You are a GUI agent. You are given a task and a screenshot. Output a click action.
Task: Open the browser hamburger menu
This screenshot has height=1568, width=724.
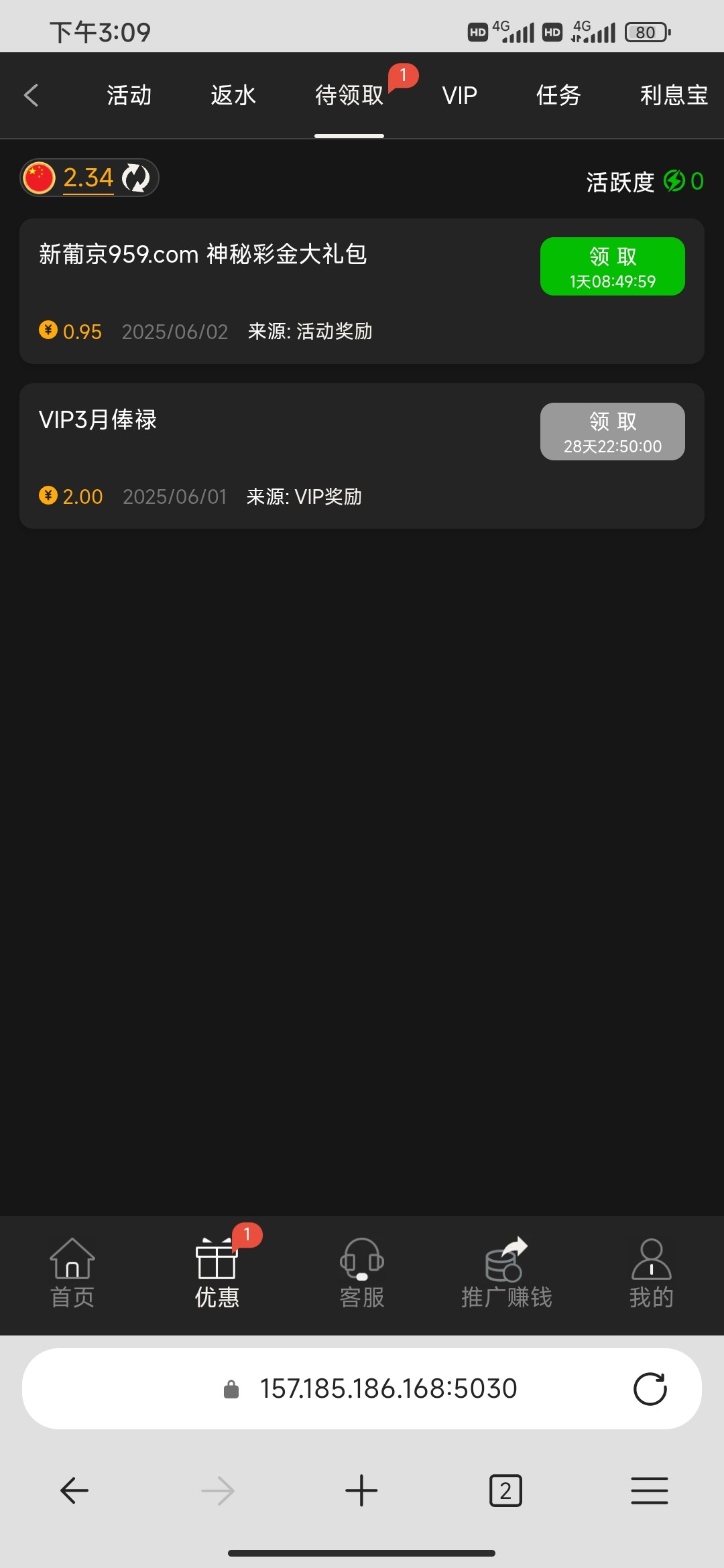(x=649, y=1491)
